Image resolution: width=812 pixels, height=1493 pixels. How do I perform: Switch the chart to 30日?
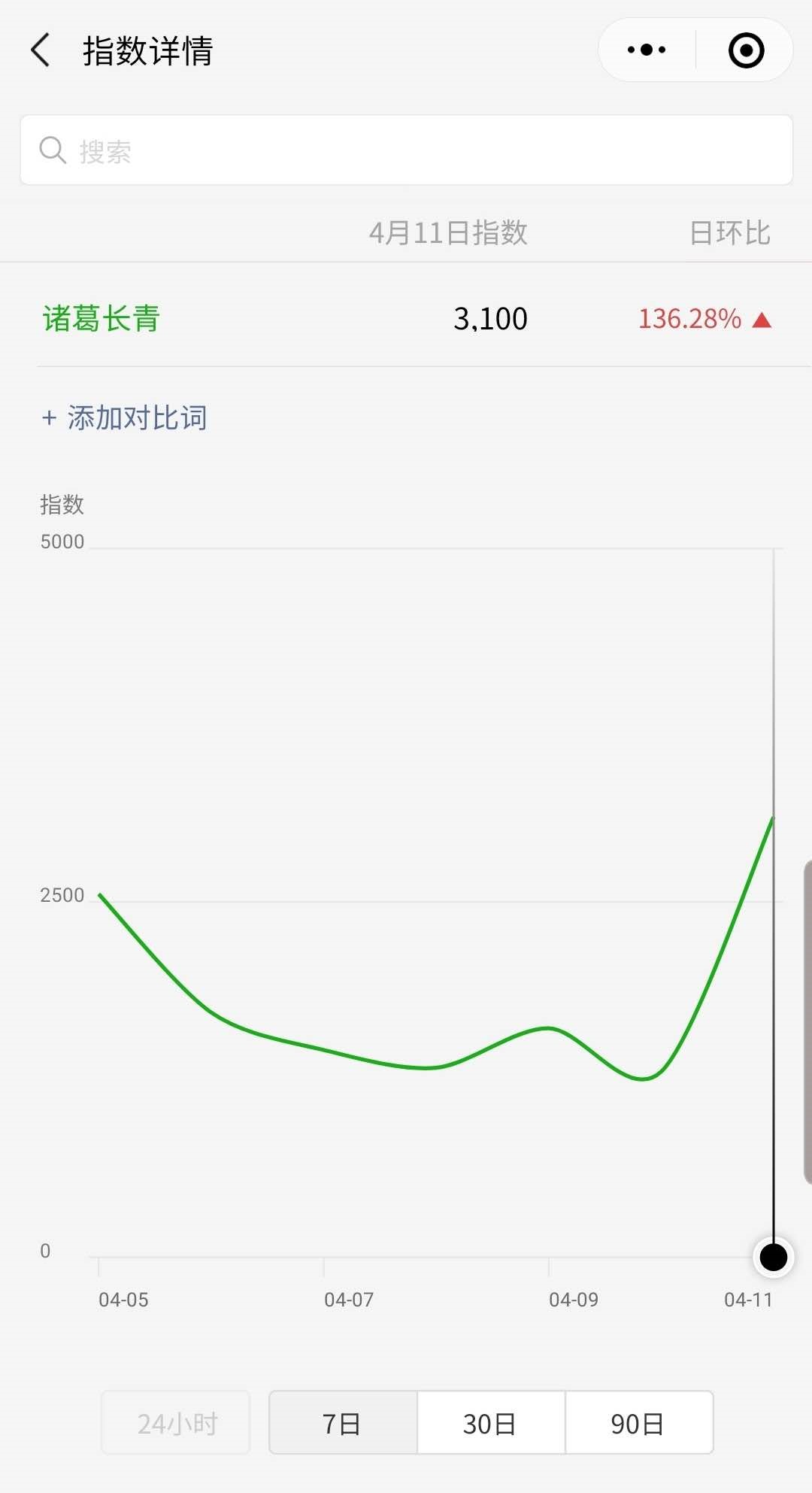pos(490,1423)
